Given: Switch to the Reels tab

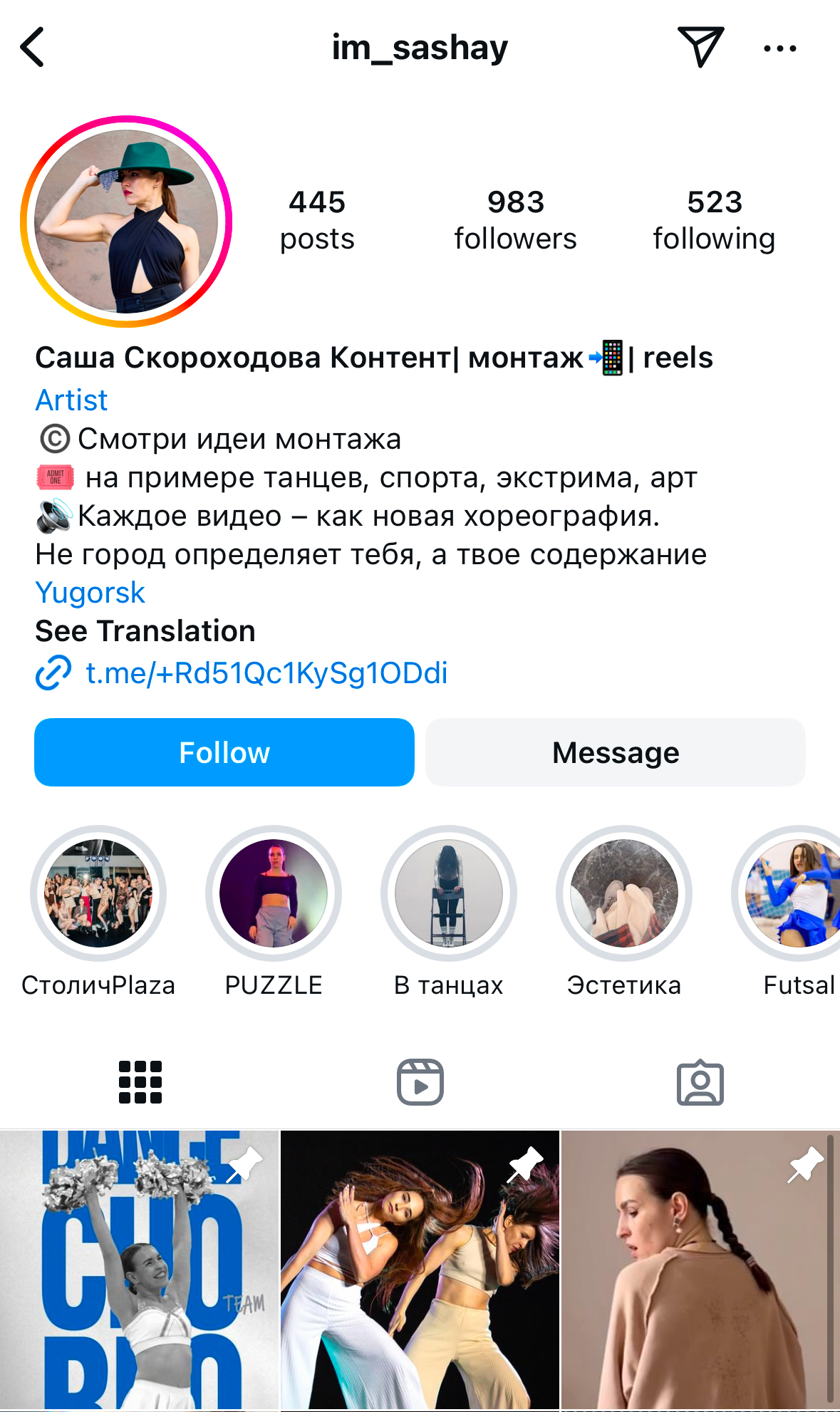Looking at the screenshot, I should (x=420, y=1082).
